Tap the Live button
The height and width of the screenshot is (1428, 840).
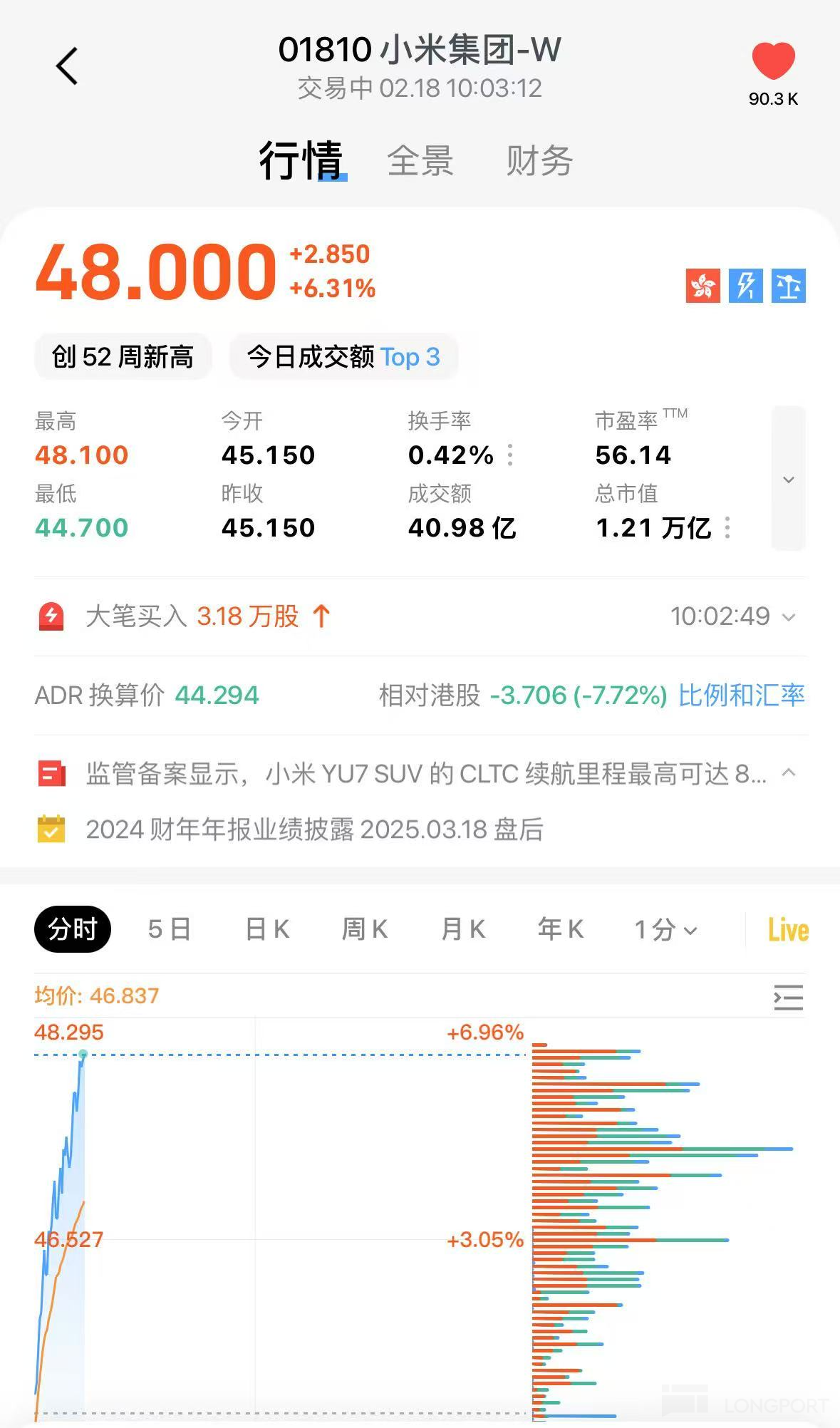click(788, 930)
